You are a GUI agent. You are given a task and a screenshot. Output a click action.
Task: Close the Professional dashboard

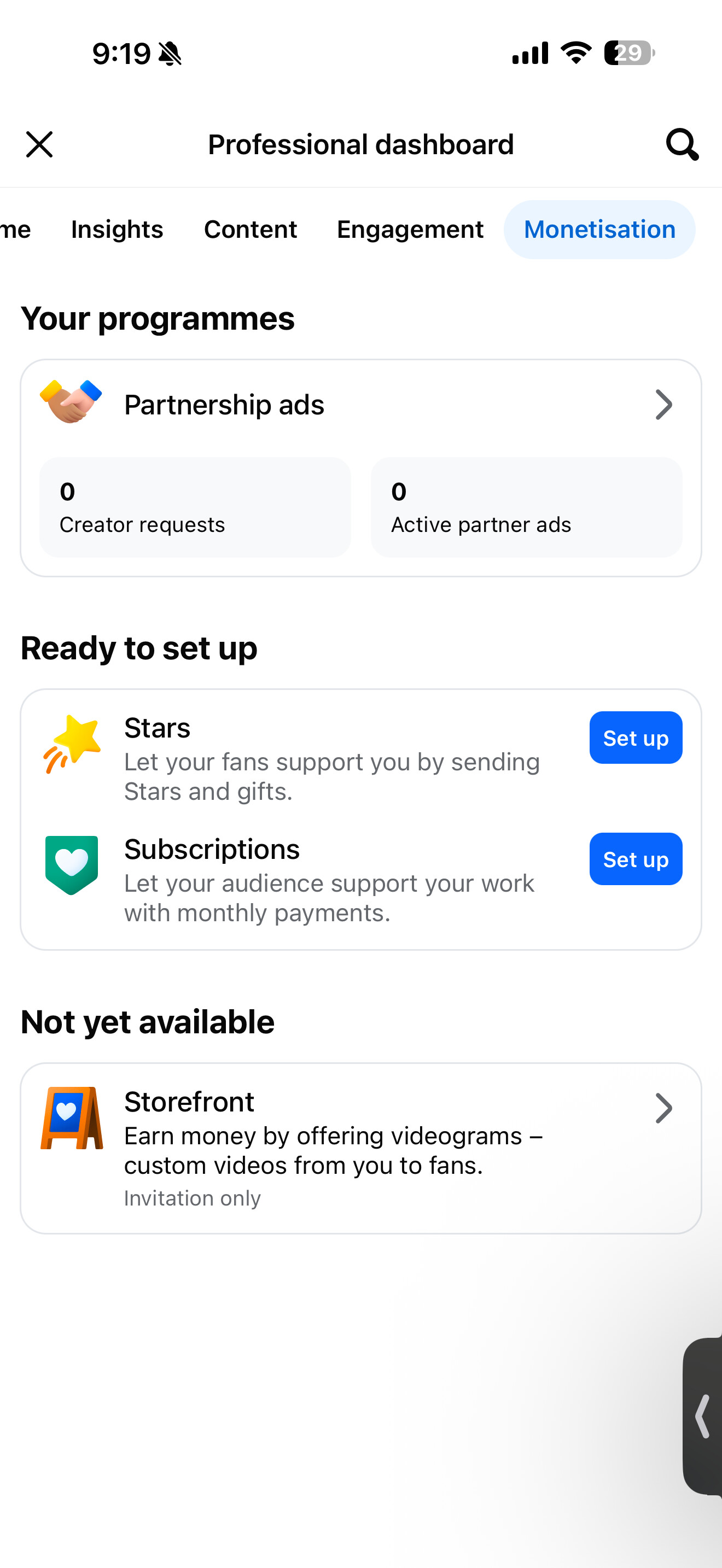click(x=39, y=145)
